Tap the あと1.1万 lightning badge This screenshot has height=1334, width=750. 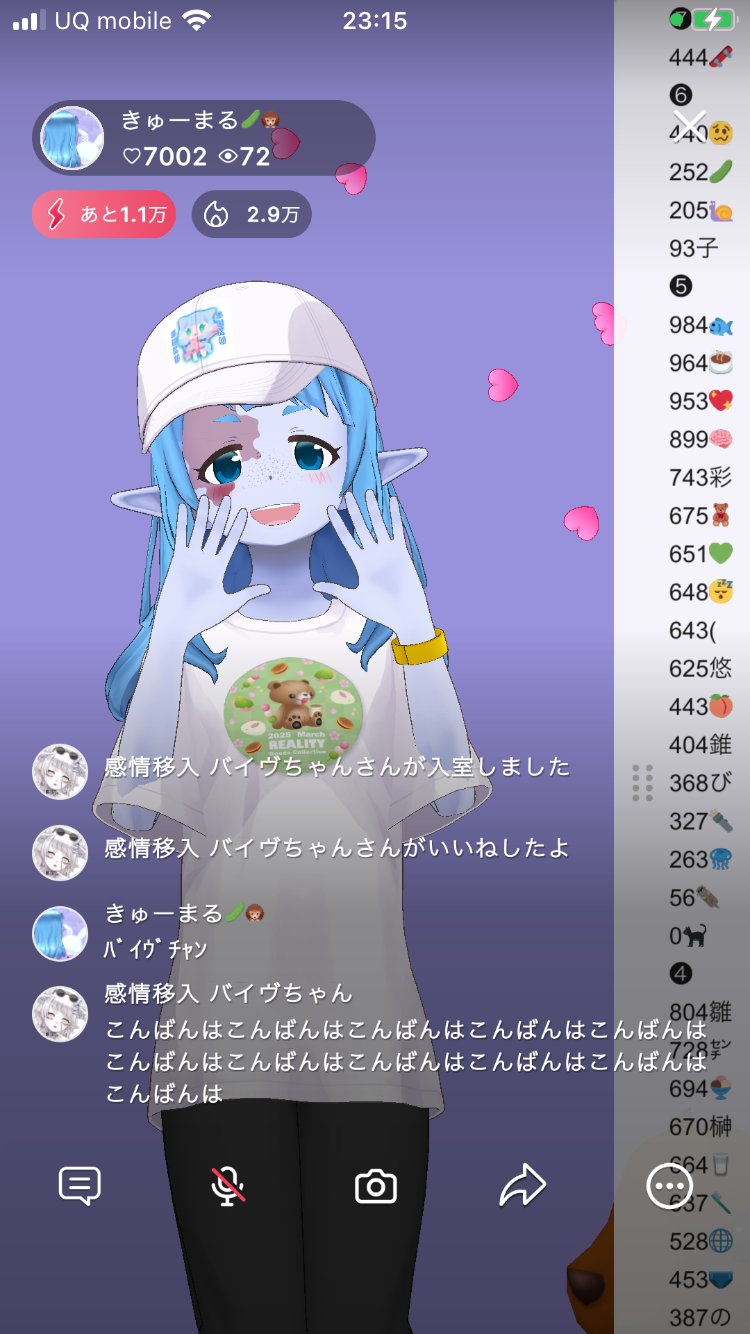click(104, 214)
